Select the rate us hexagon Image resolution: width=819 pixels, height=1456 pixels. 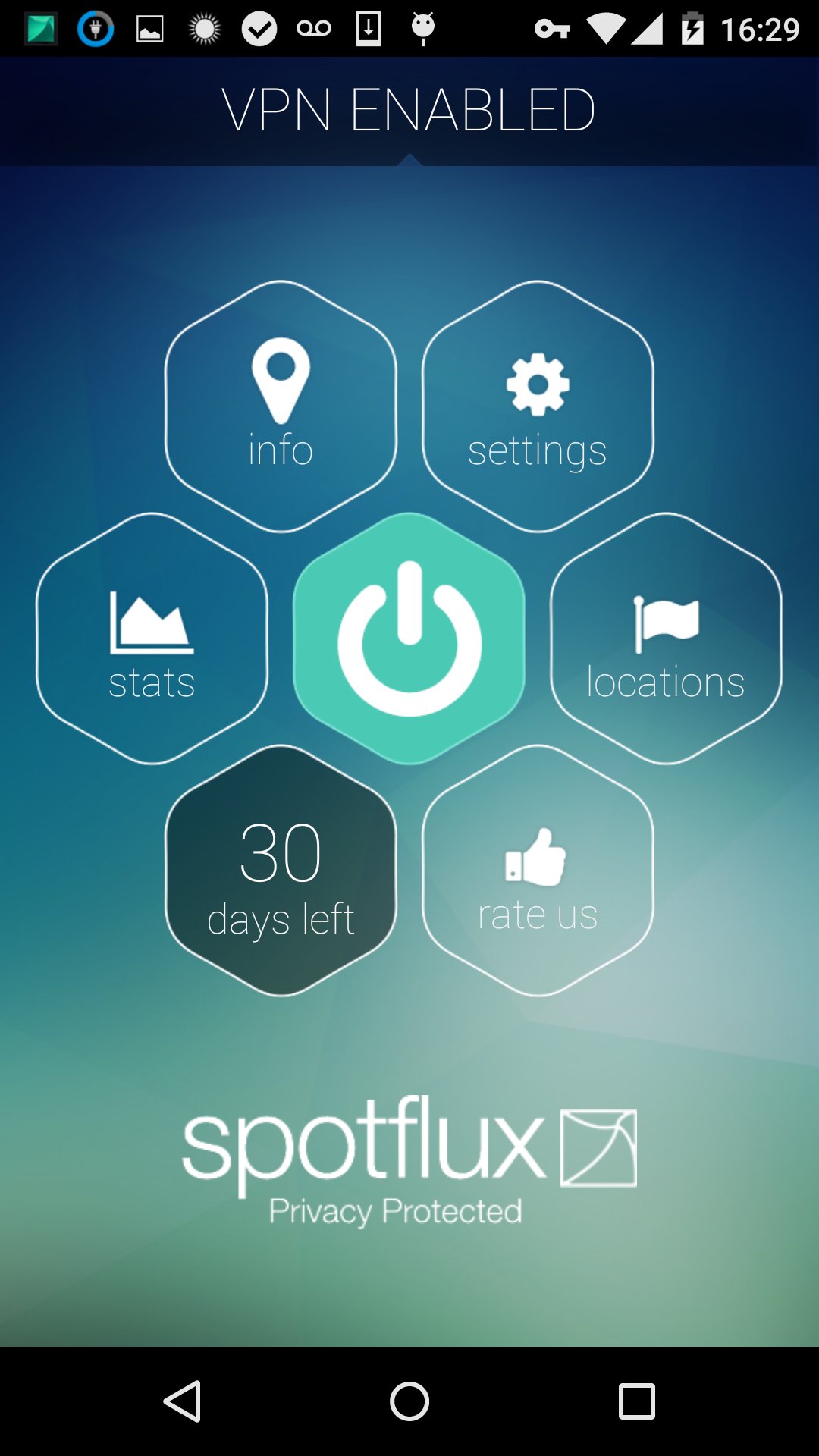click(x=538, y=871)
